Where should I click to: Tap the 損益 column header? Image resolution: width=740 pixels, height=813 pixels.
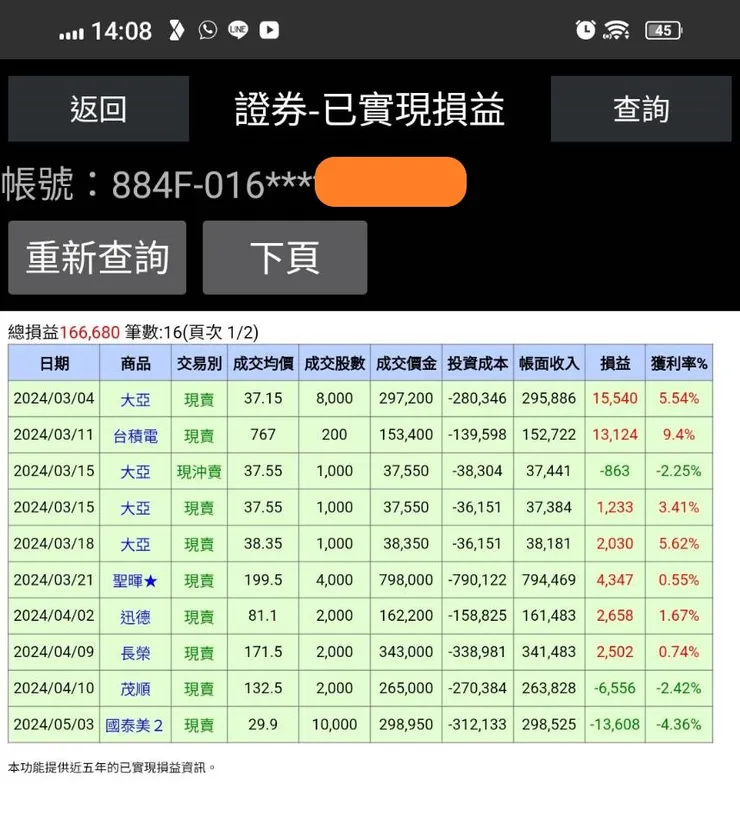point(614,363)
